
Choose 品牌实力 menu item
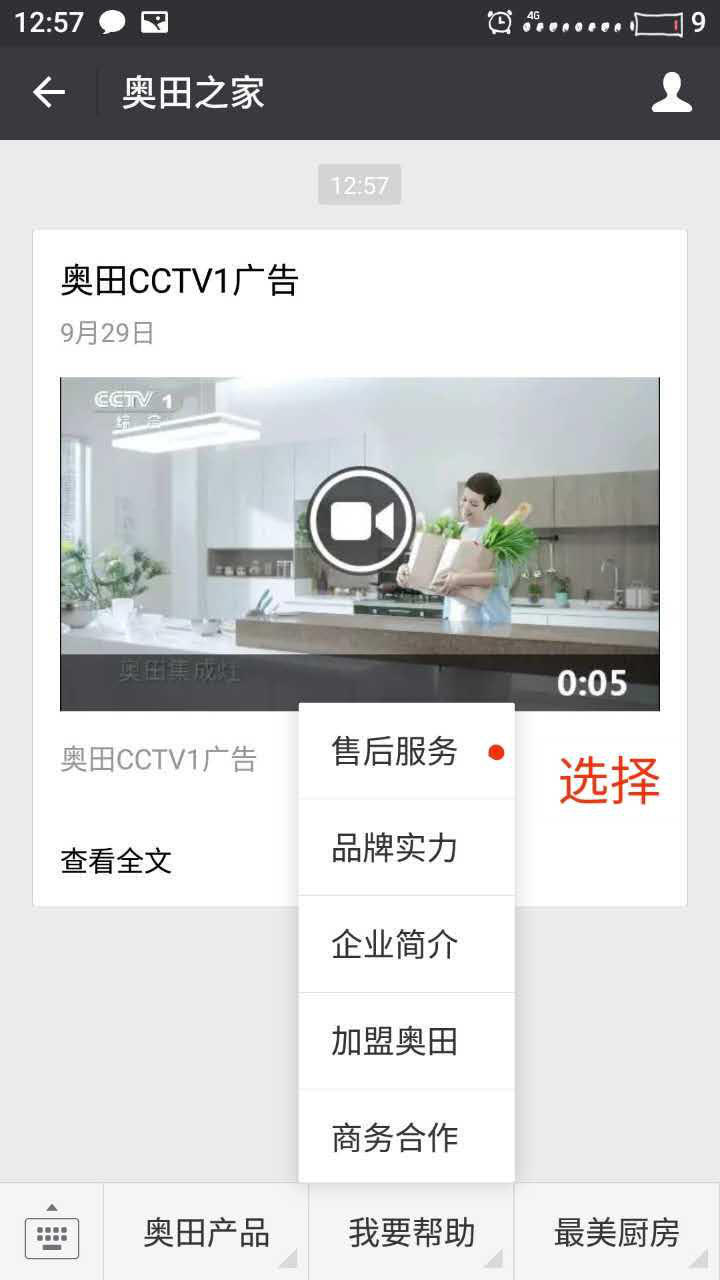(x=406, y=848)
